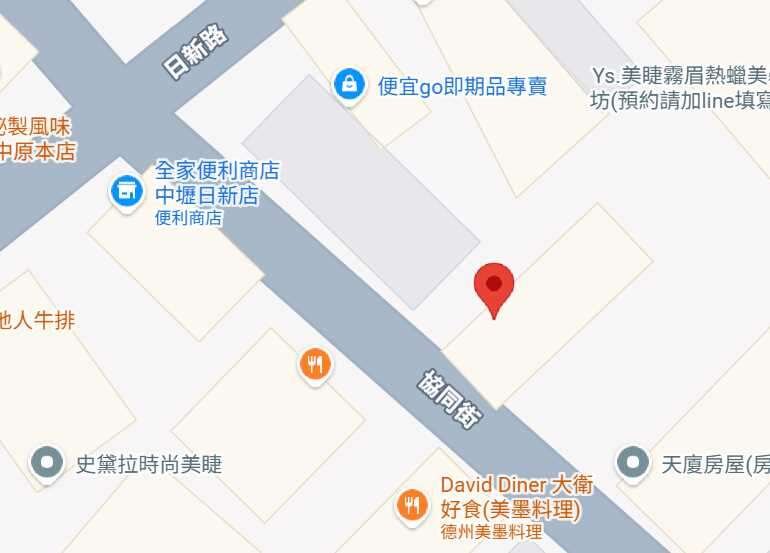This screenshot has width=770, height=553.
Task: Open 便宜go即期品專賣 shop marker
Action: point(349,85)
